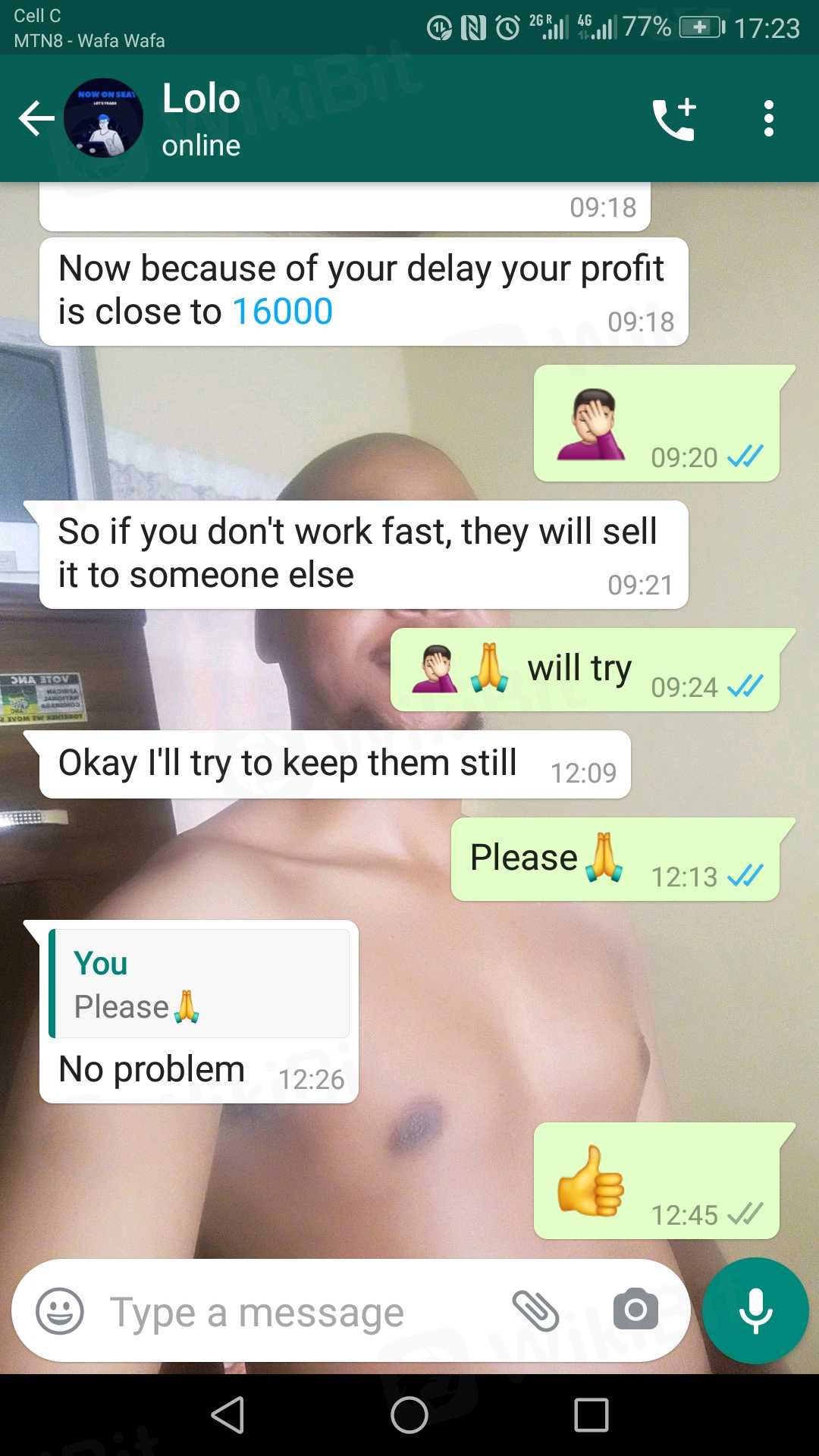Open the camera to send a photo

[x=635, y=1310]
